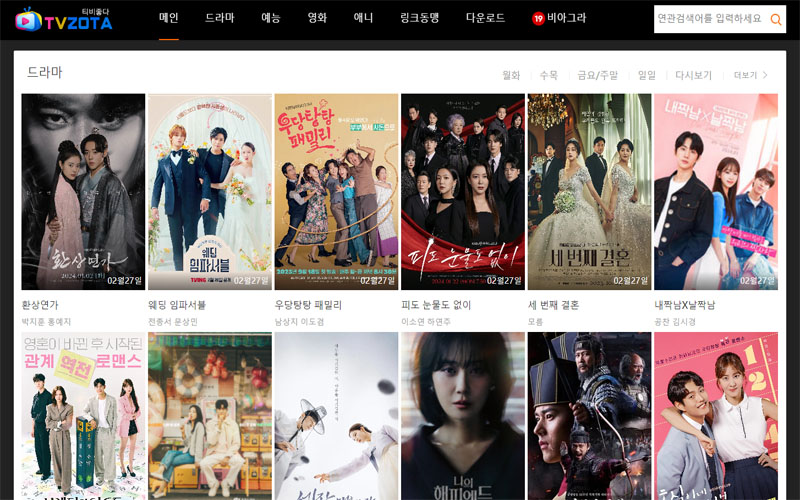Open the 드라마 menu
The image size is (800, 500).
(x=219, y=18)
